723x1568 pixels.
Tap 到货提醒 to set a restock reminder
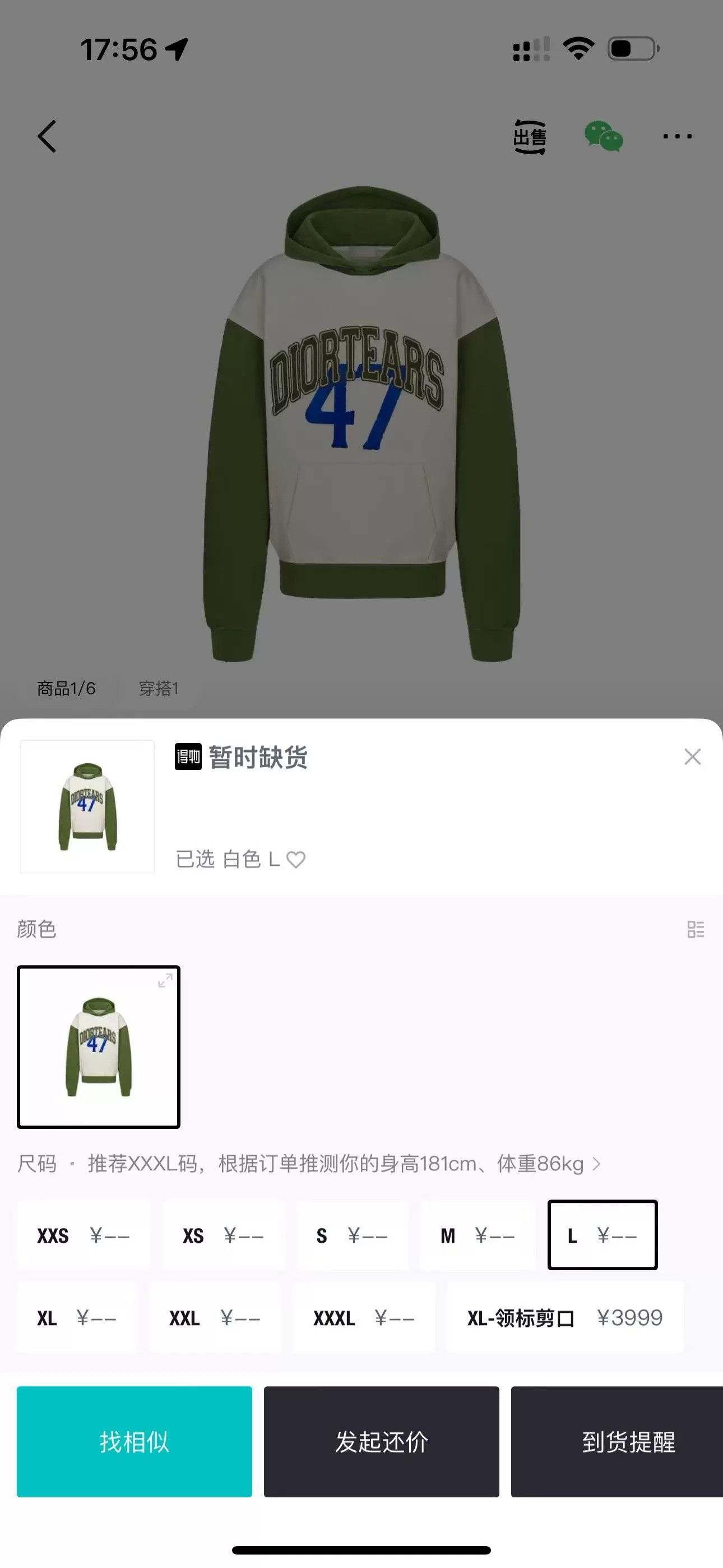coord(617,1441)
